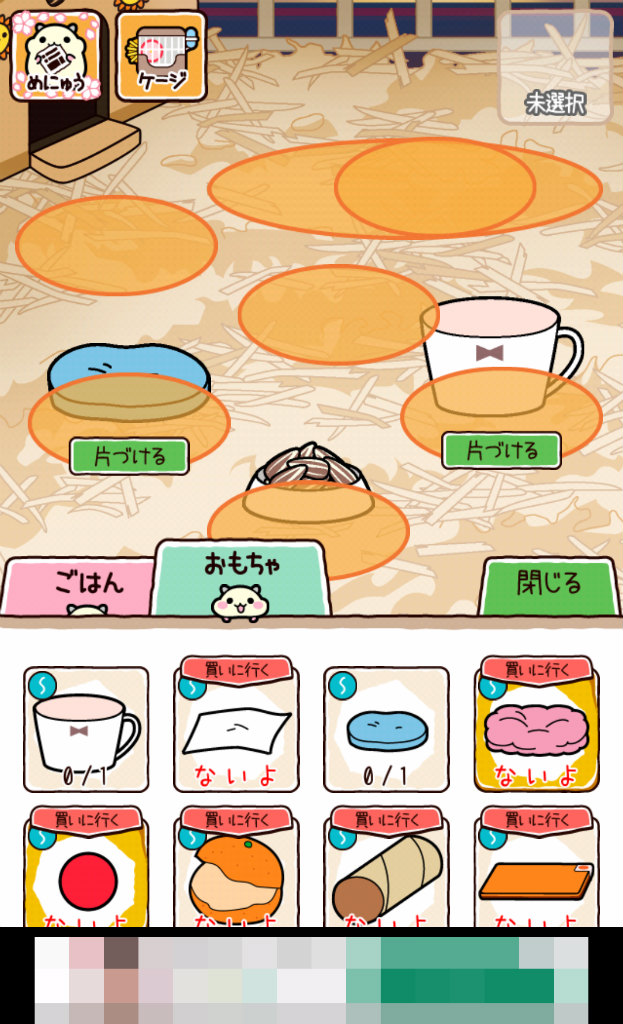Choose the blue cushion toy card

click(x=386, y=729)
